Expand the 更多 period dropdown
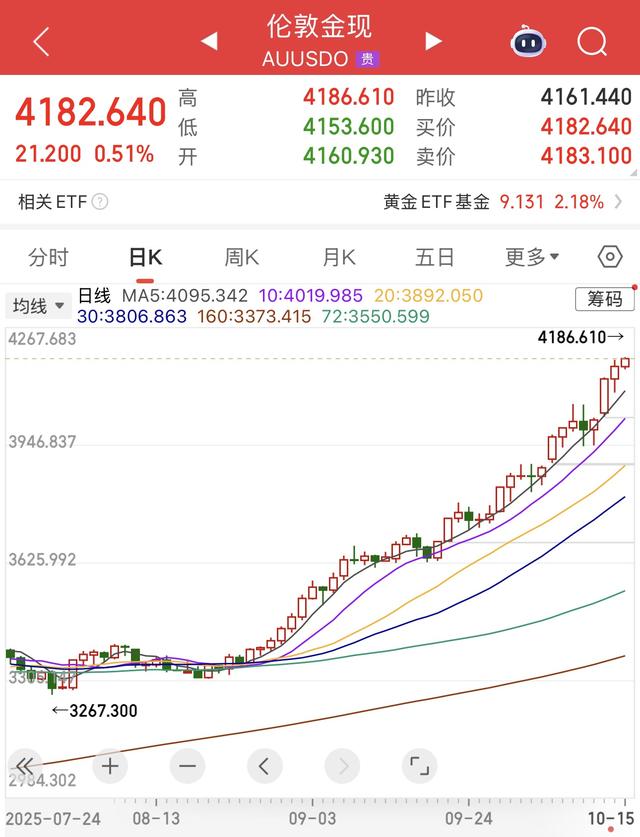 point(531,258)
